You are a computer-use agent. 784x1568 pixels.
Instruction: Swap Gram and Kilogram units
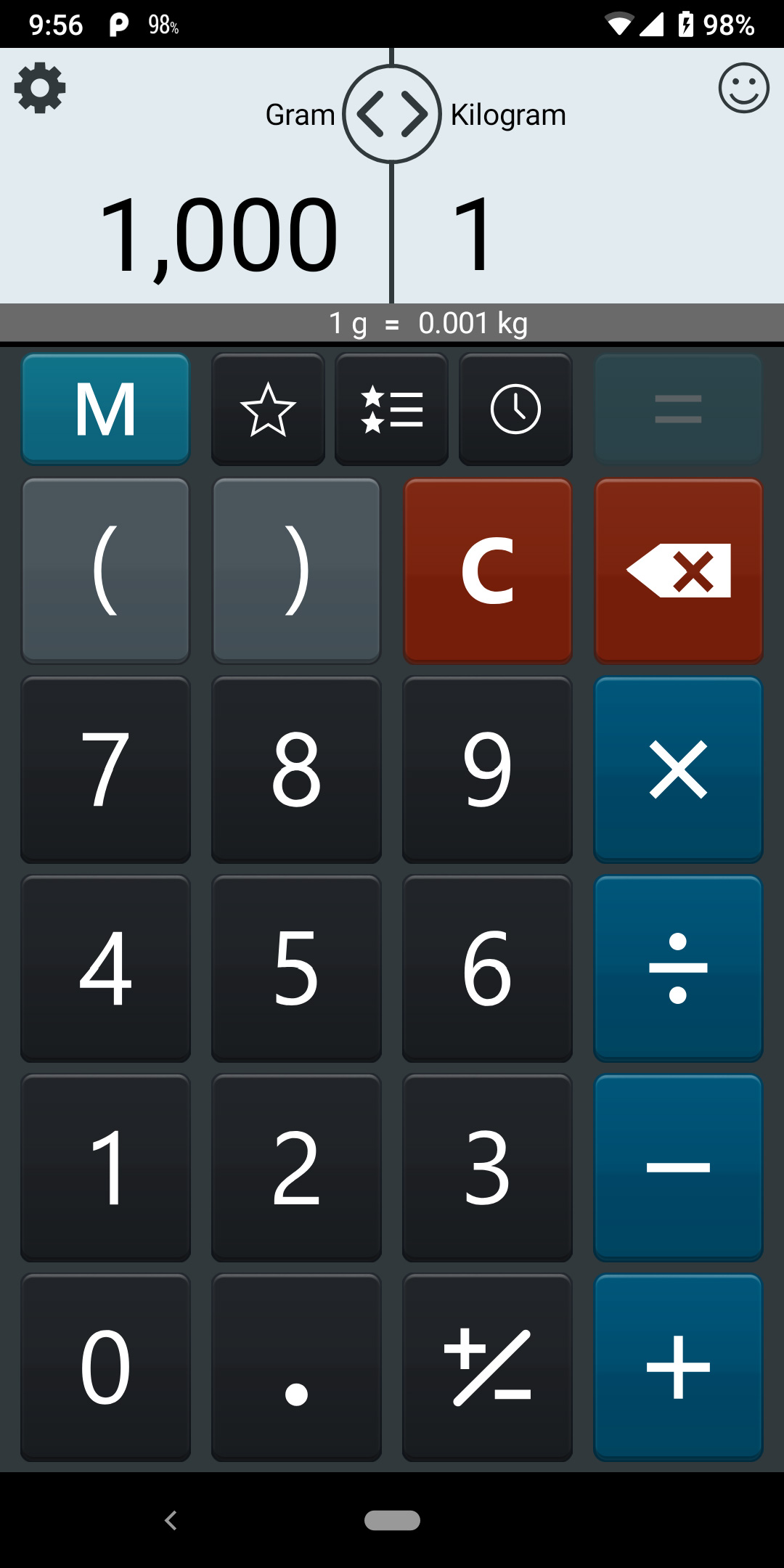(x=392, y=114)
